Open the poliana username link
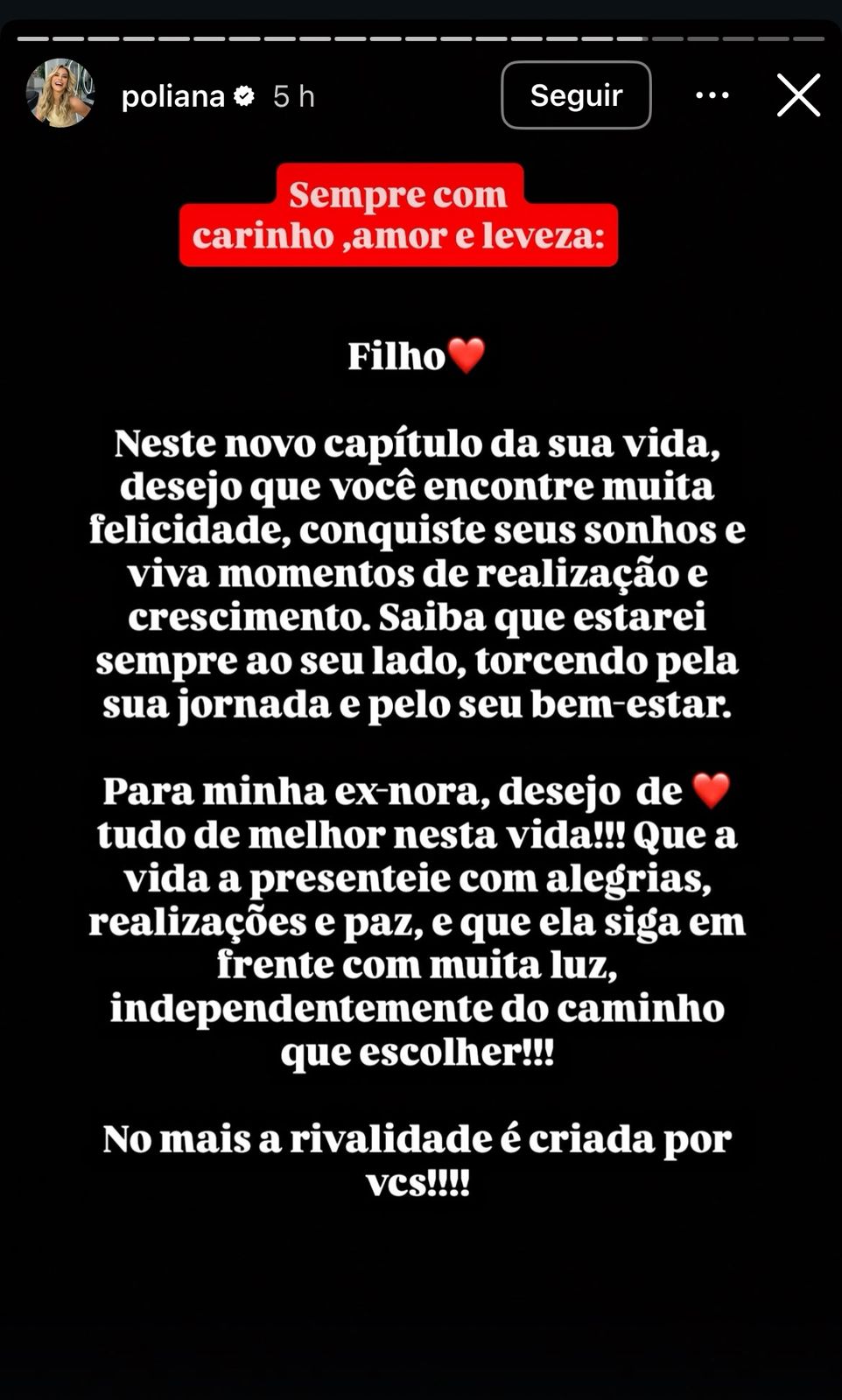Screen dimensions: 842x1400 coord(173,95)
